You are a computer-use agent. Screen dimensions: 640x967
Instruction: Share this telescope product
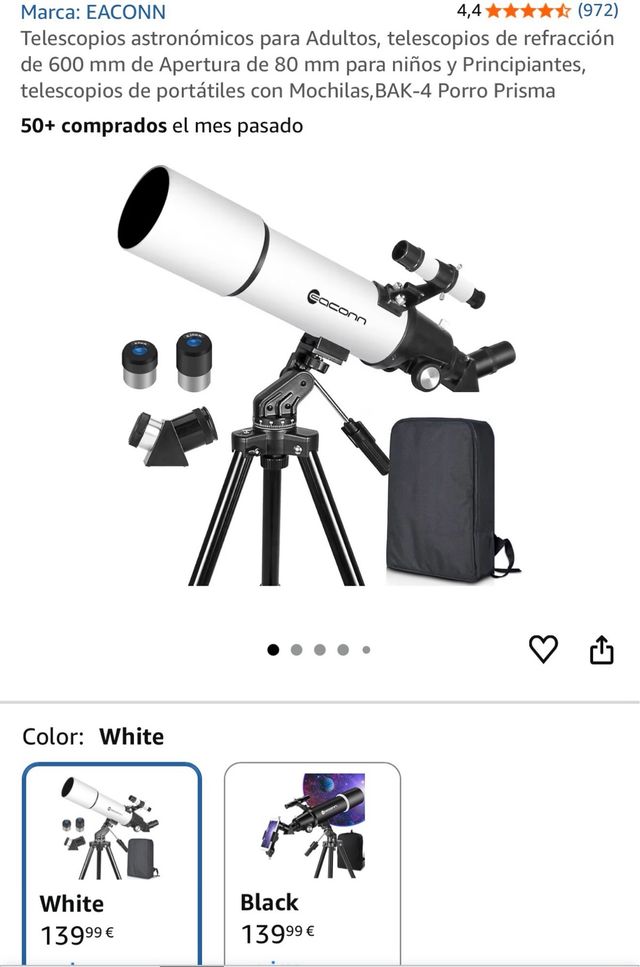point(601,651)
